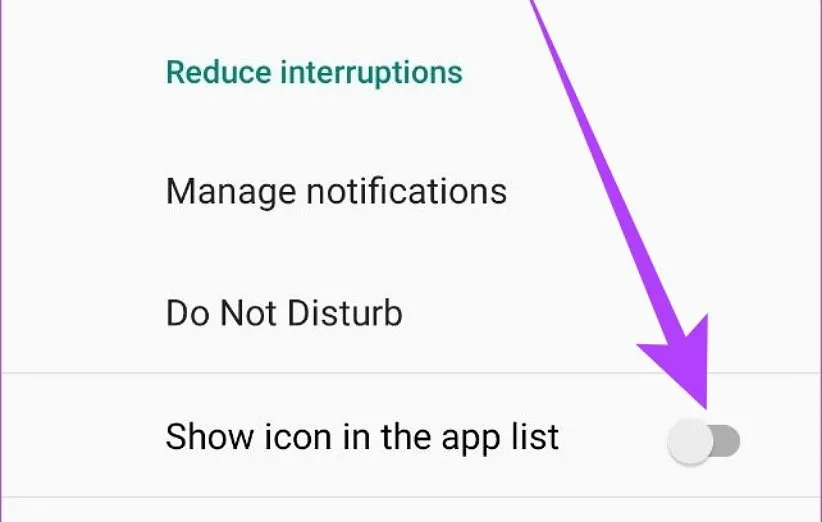The image size is (822, 522).
Task: Open Manage notifications
Action: [x=336, y=190]
